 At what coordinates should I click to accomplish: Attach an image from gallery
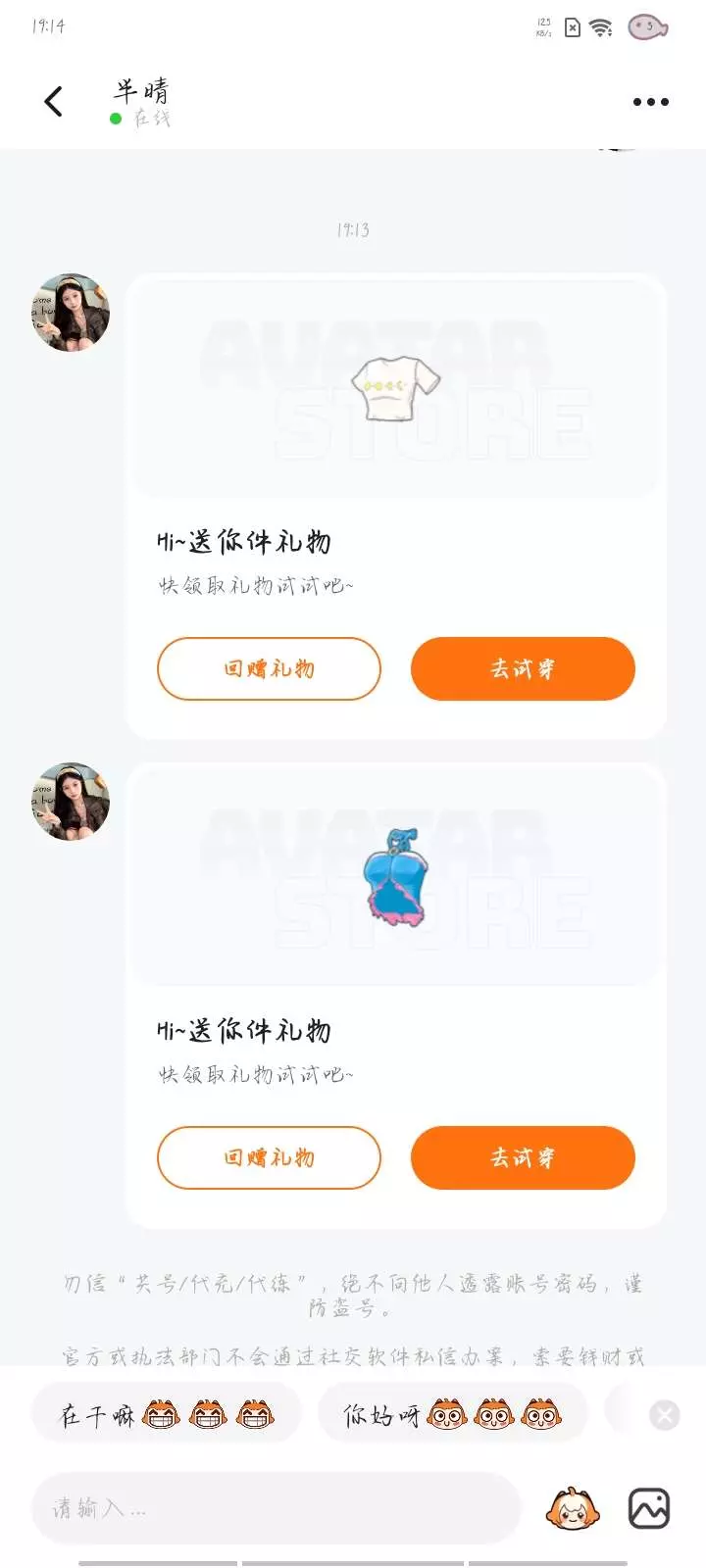click(649, 1508)
